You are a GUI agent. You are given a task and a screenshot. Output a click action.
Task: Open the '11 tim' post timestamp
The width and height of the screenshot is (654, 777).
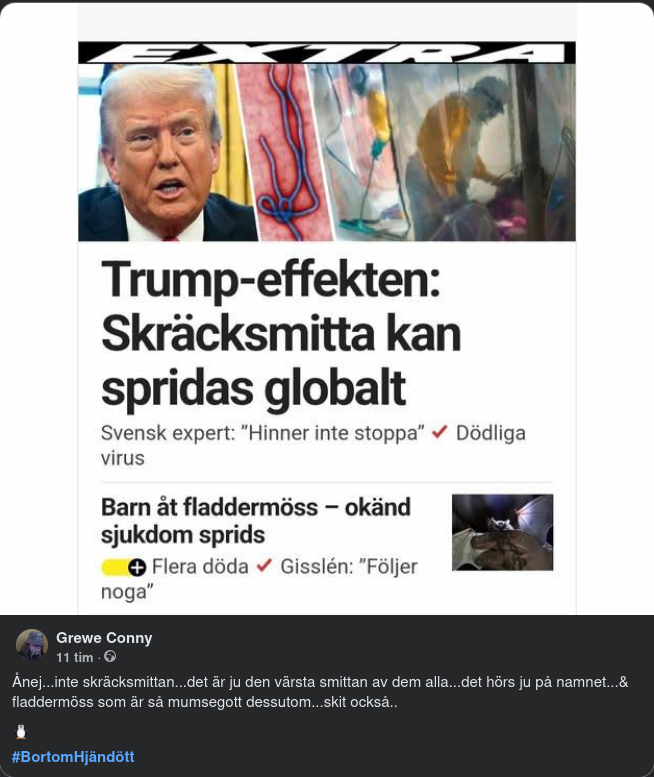click(x=74, y=657)
